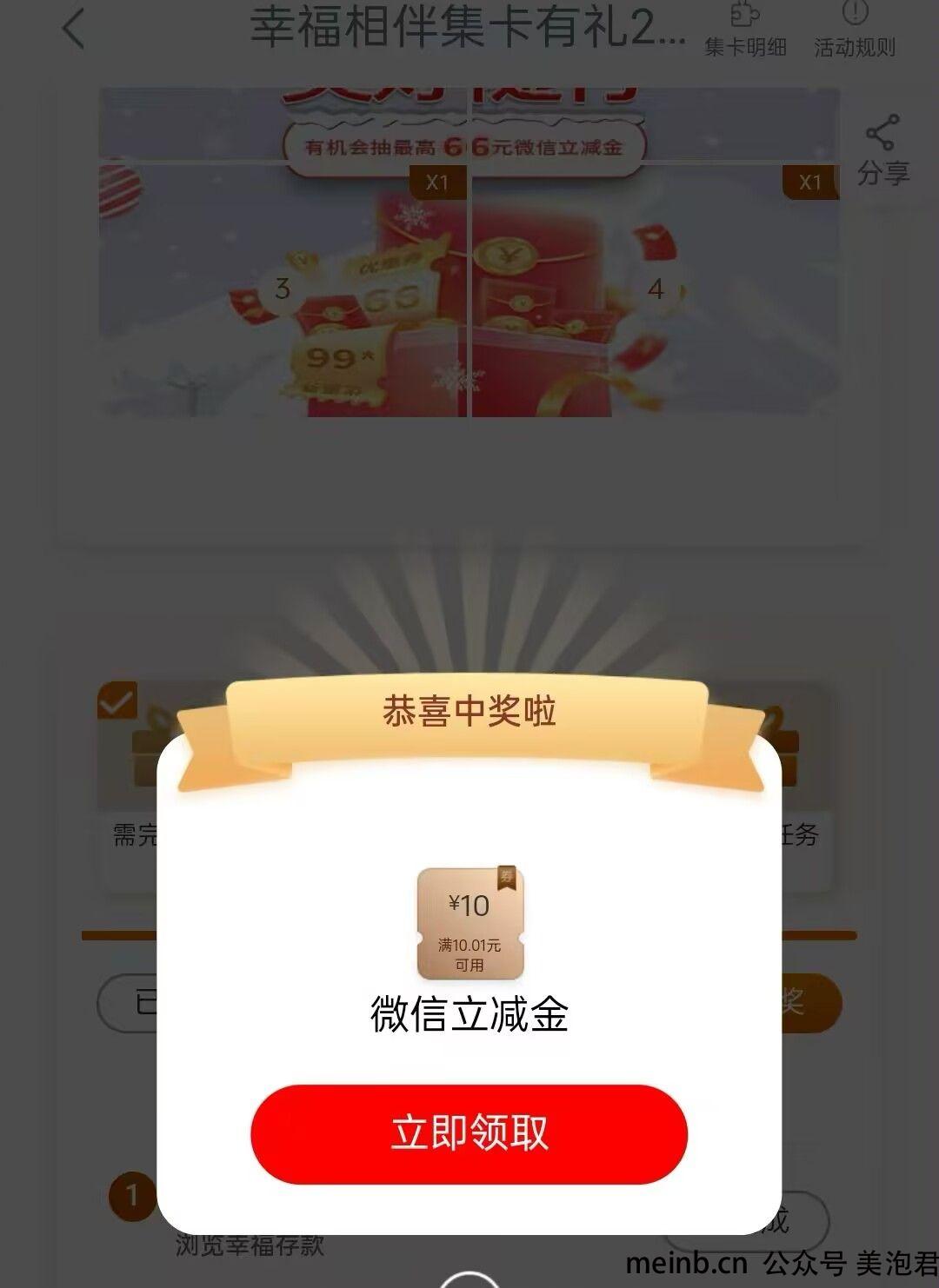Share this activity via 分享
Image resolution: width=939 pixels, height=1288 pixels.
[x=882, y=150]
